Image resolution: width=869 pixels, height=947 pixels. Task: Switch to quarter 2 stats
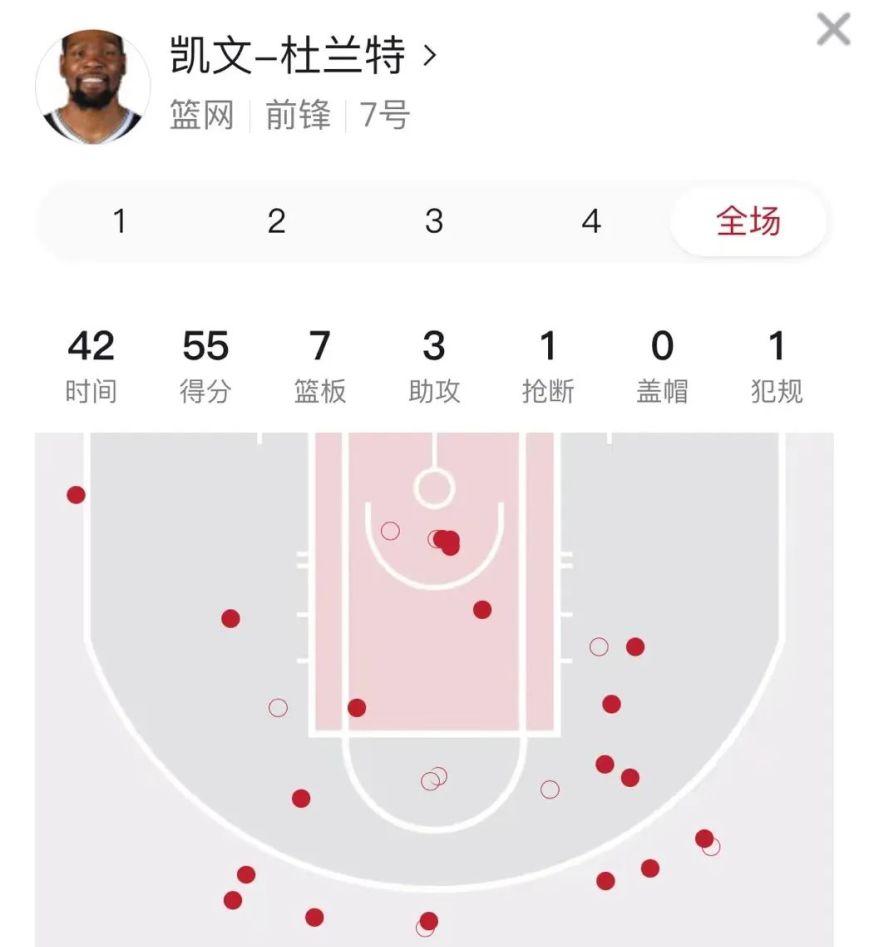pyautogui.click(x=277, y=221)
